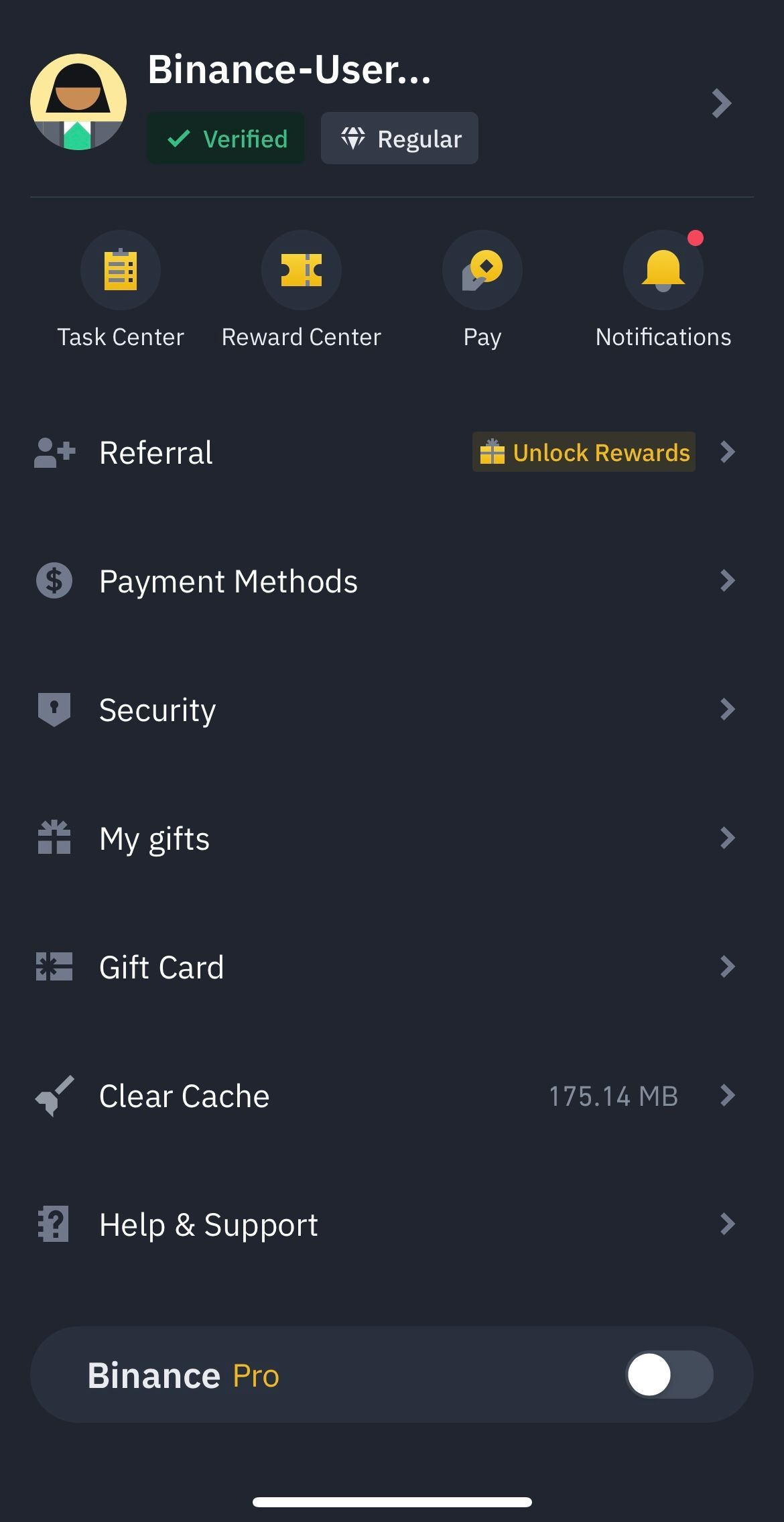Enable the Binance Pro switch
Screen dimensions: 784x1522
pyautogui.click(x=669, y=1375)
